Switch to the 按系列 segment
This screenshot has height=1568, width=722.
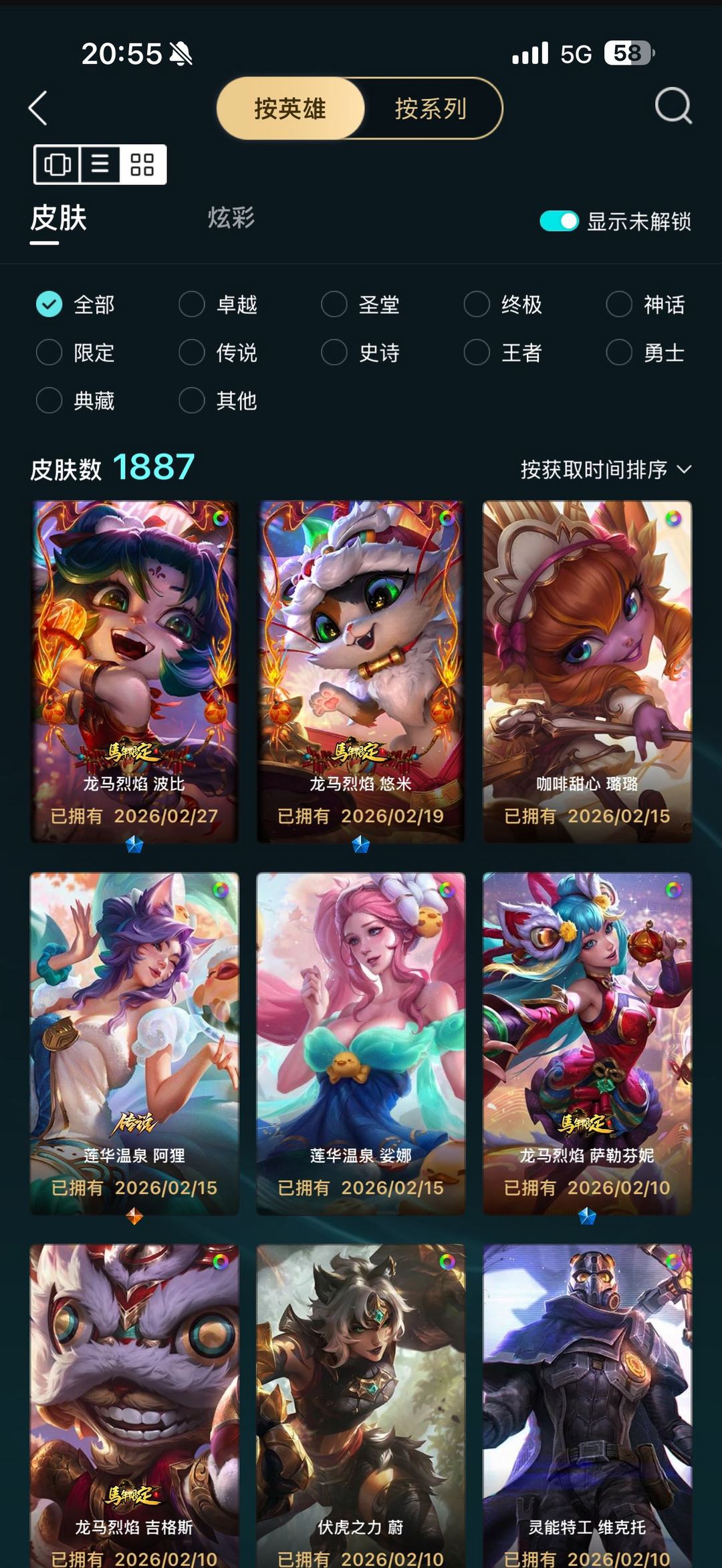point(431,108)
